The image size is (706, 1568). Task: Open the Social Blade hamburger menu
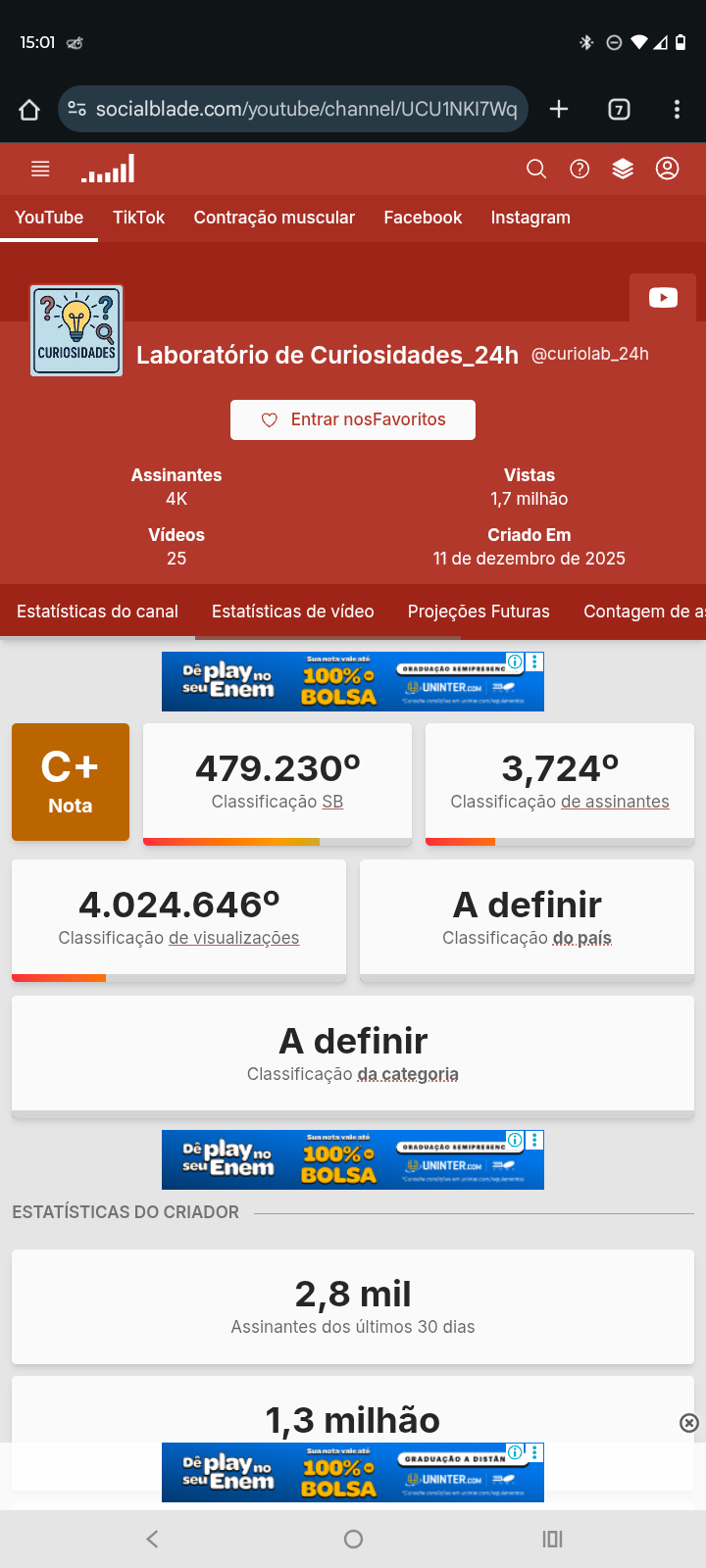pyautogui.click(x=40, y=170)
